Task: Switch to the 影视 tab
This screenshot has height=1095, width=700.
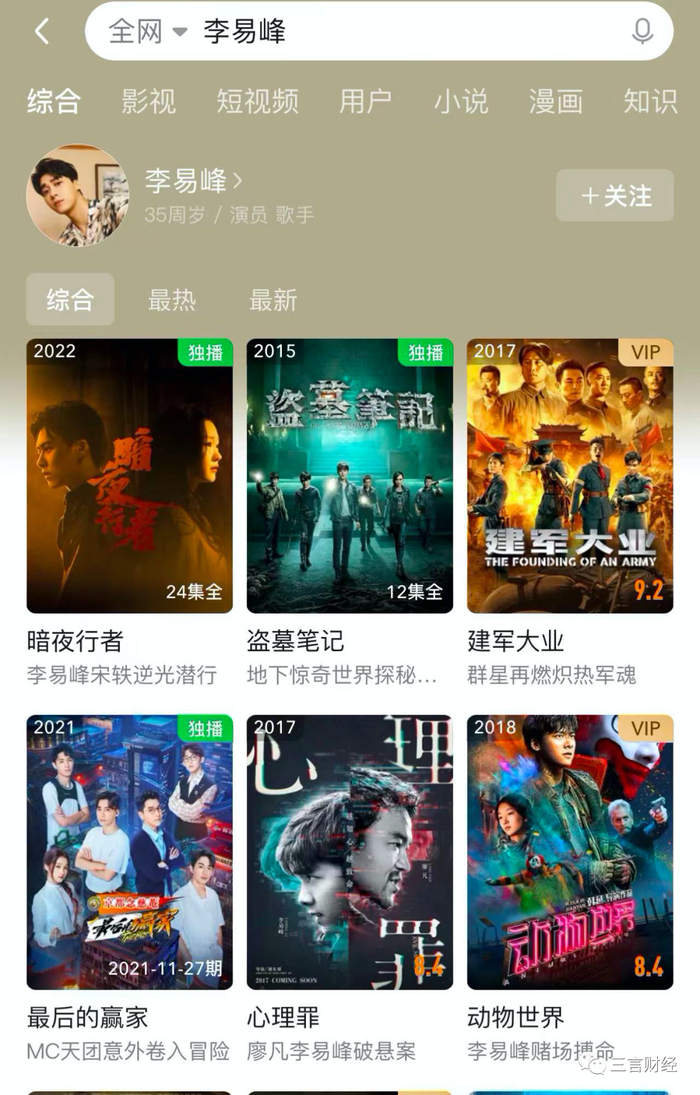Action: (148, 101)
